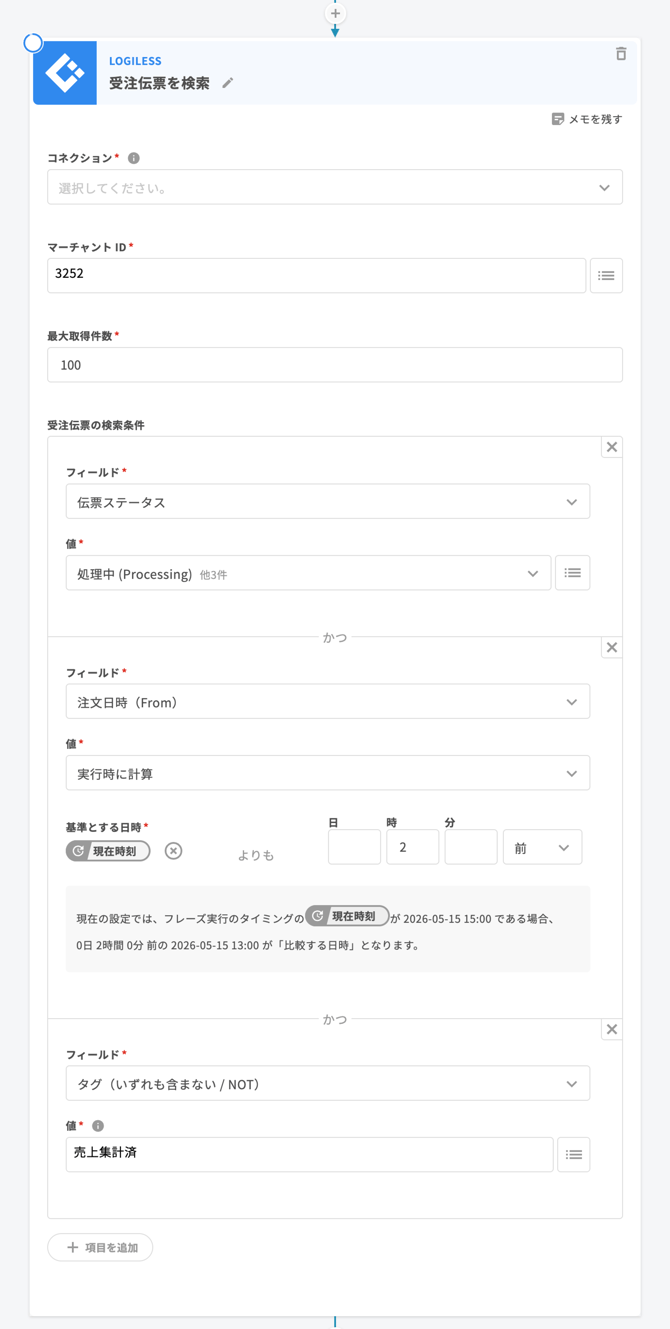The image size is (670, 1329).
Task: Open the コネクション dropdown
Action: point(334,187)
